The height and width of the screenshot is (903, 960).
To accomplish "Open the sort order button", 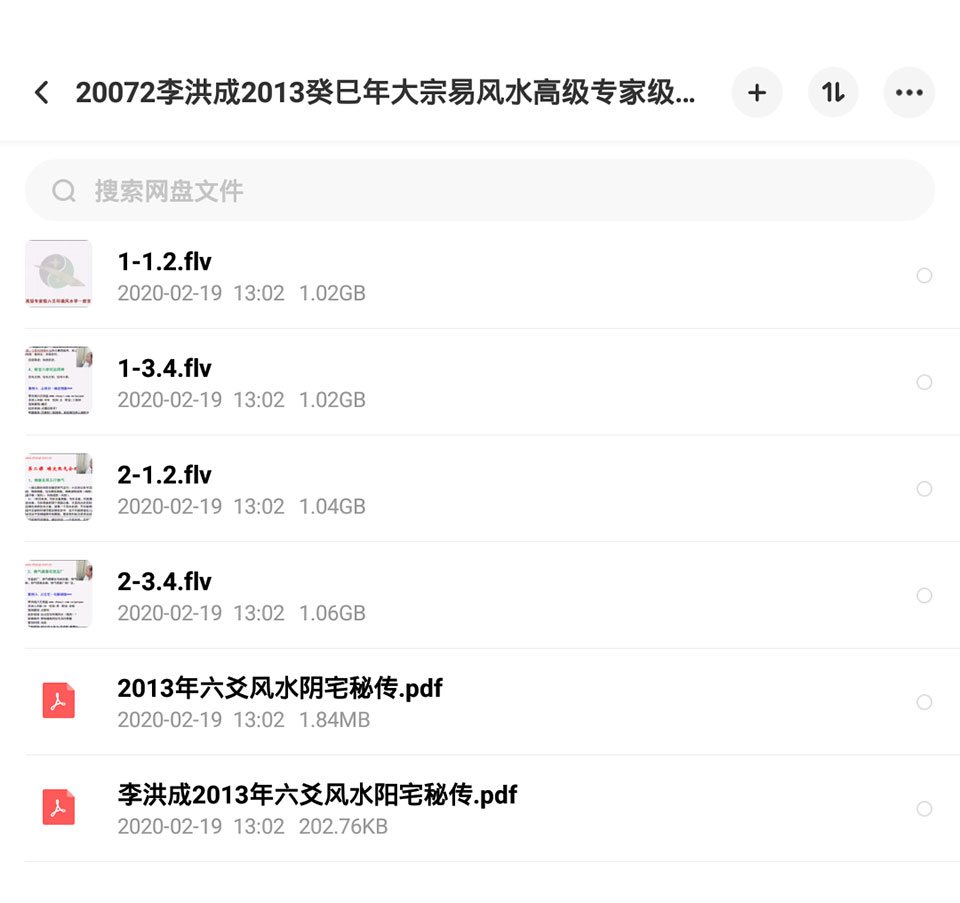I will click(x=833, y=92).
